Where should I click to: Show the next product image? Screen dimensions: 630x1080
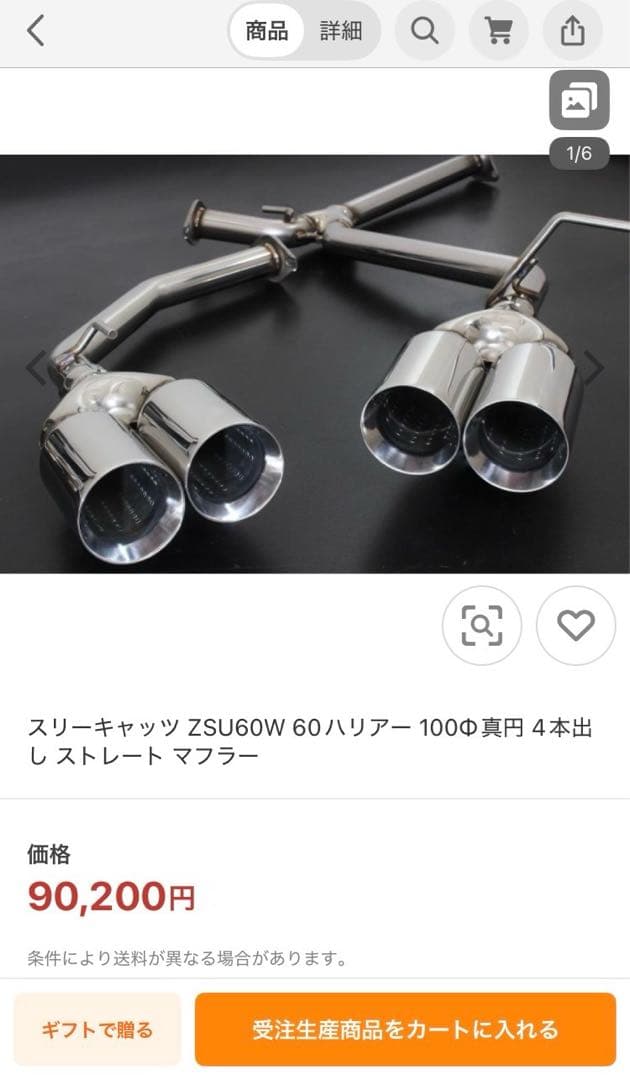(595, 368)
